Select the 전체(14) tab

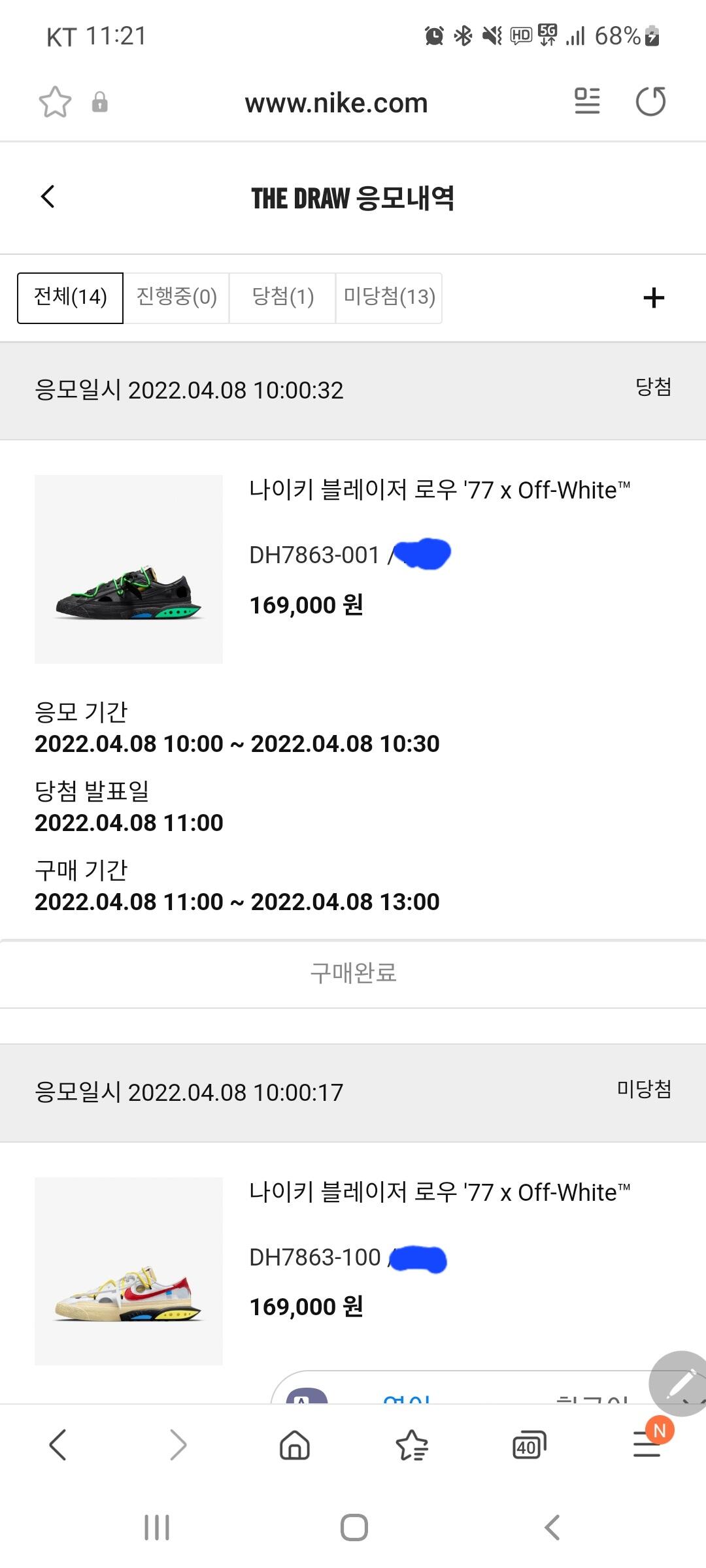(x=70, y=297)
